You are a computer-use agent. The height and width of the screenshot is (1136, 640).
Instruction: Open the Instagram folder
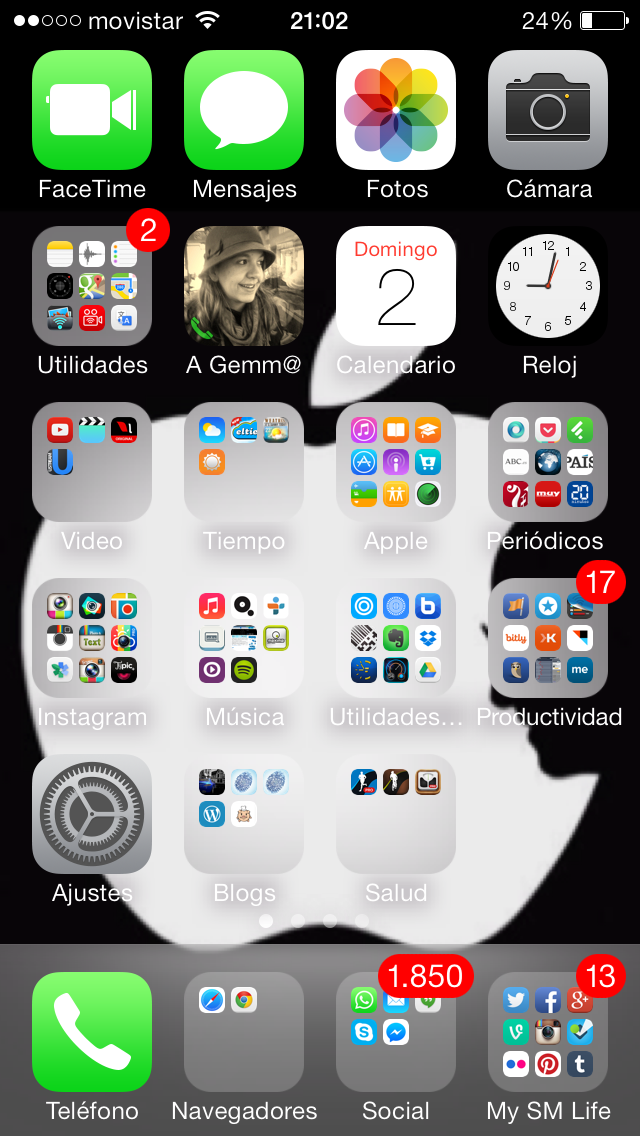[92, 638]
